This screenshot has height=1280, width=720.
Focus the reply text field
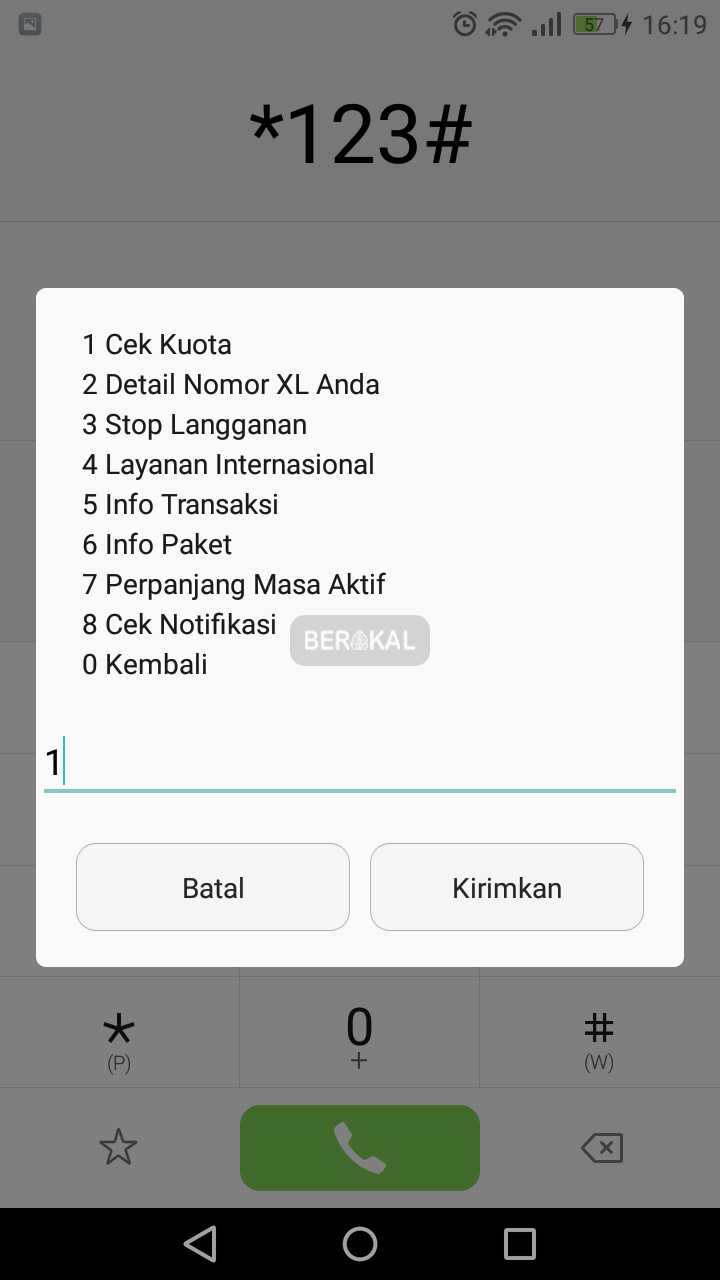[360, 764]
